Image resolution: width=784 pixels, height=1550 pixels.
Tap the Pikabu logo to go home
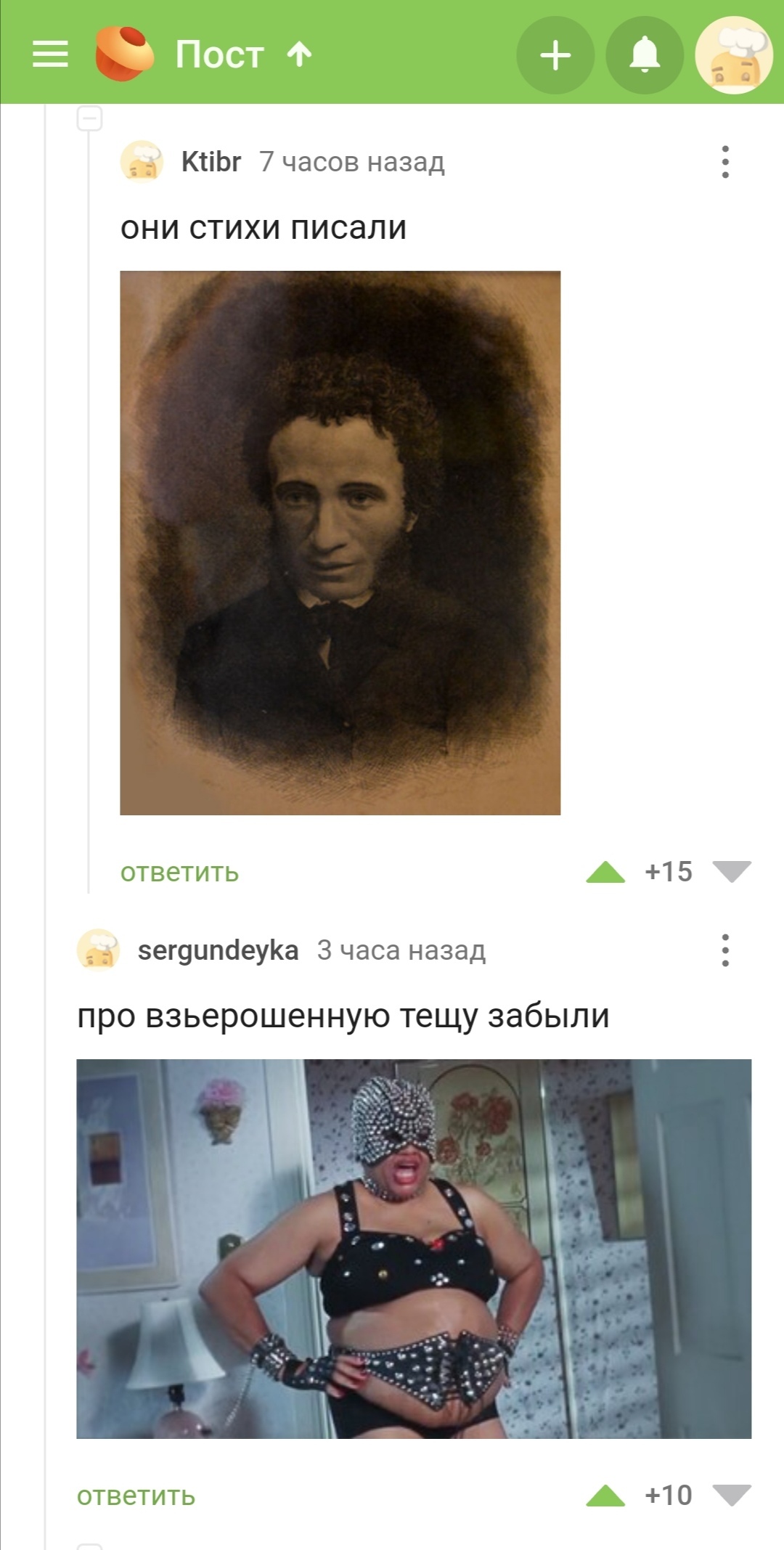click(124, 53)
